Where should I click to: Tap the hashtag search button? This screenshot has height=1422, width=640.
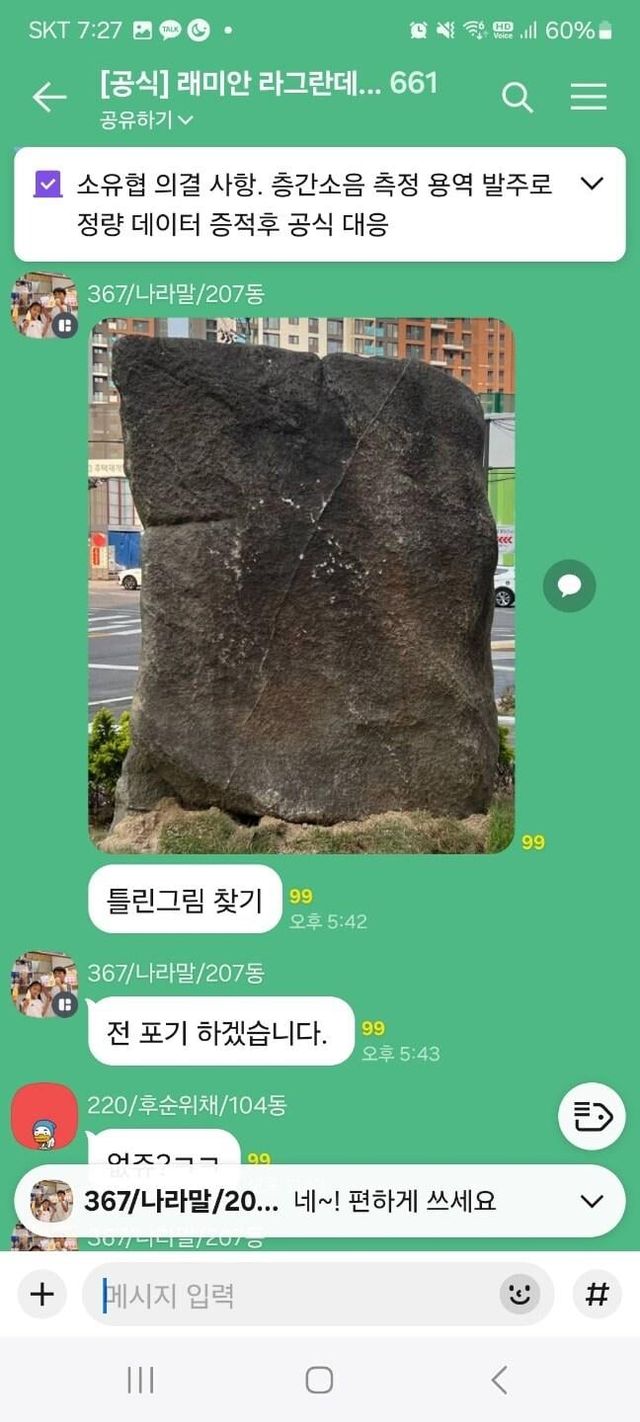pyautogui.click(x=597, y=1295)
